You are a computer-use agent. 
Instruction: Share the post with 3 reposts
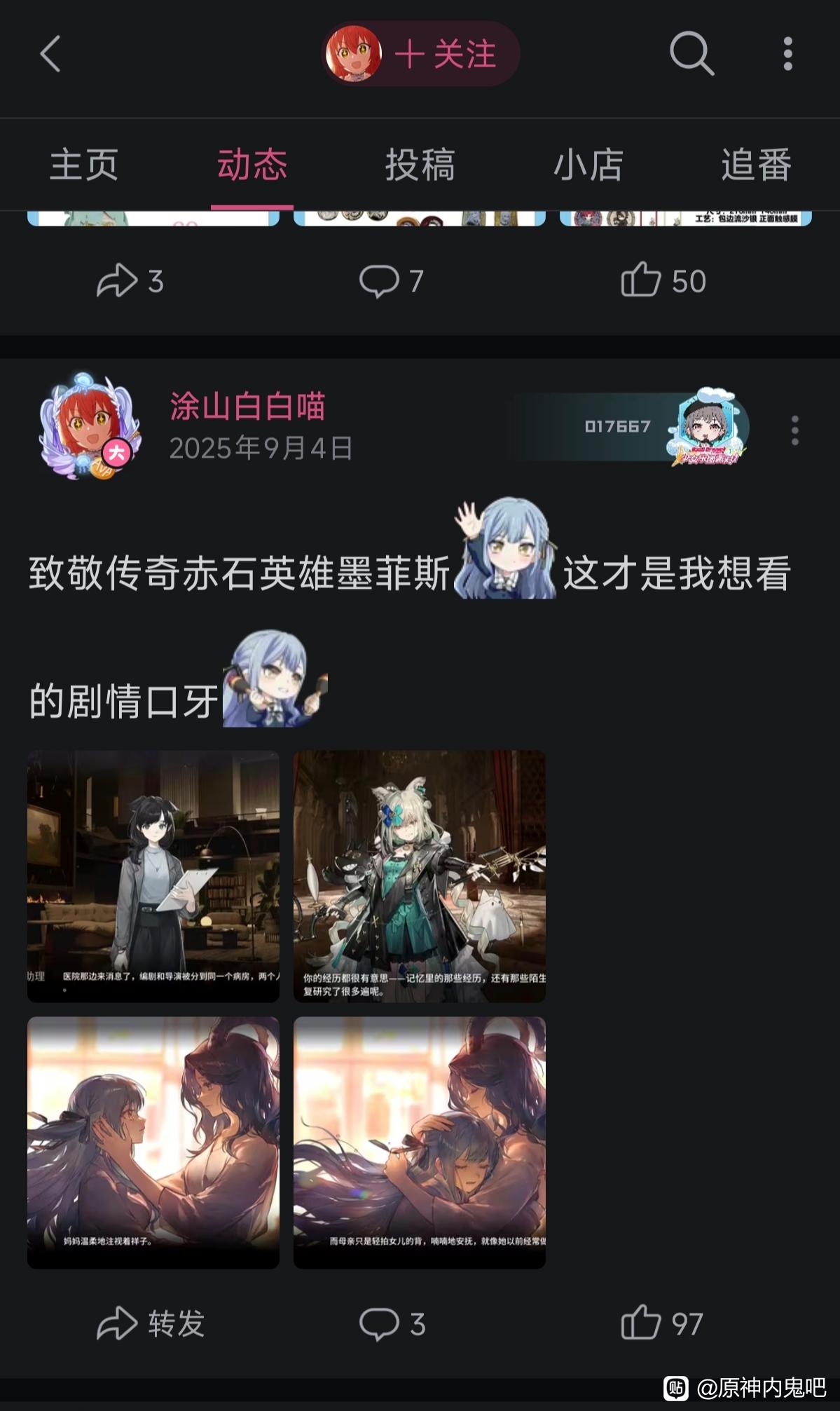pos(130,281)
